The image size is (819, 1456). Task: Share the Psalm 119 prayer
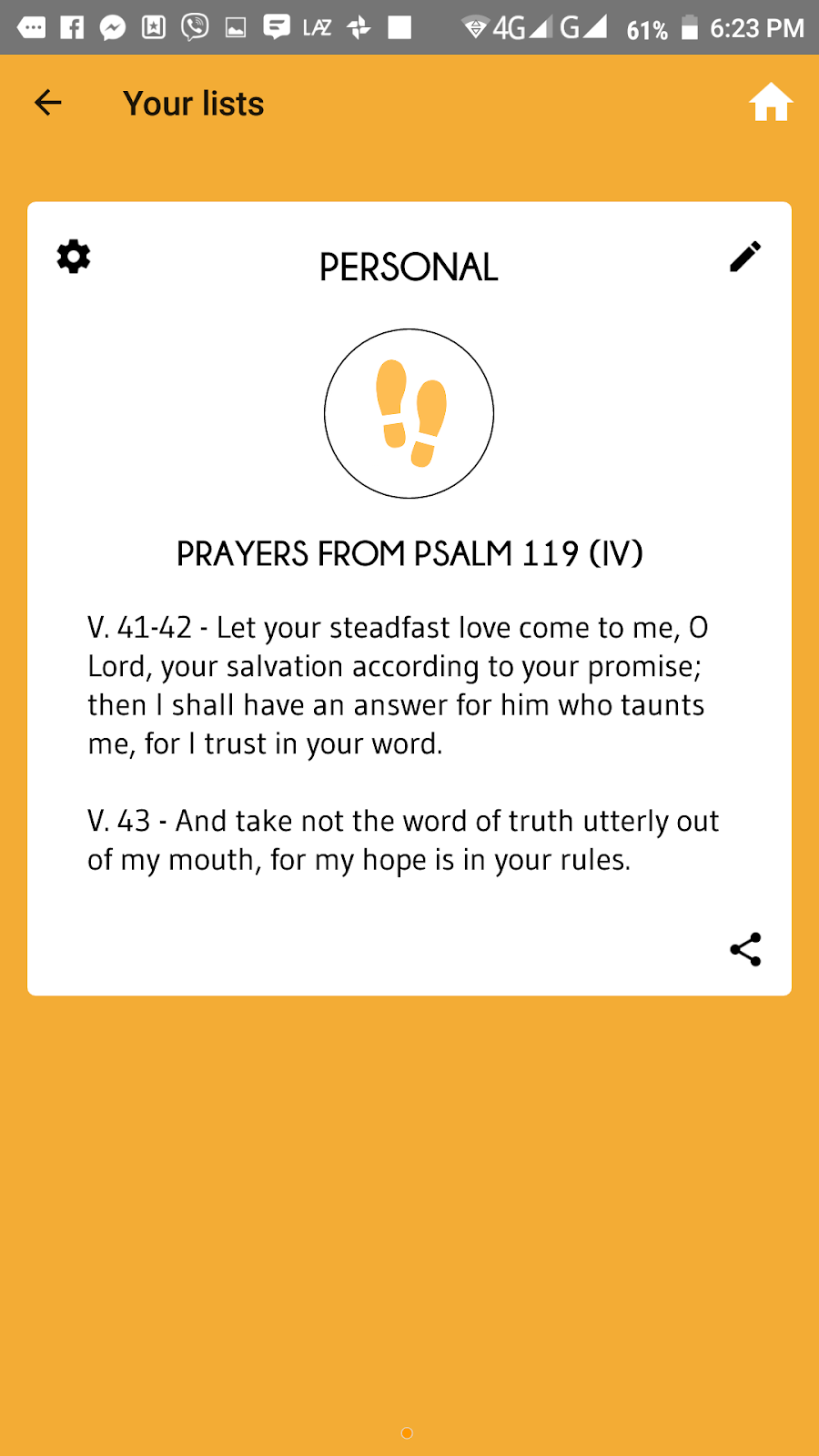point(745,949)
